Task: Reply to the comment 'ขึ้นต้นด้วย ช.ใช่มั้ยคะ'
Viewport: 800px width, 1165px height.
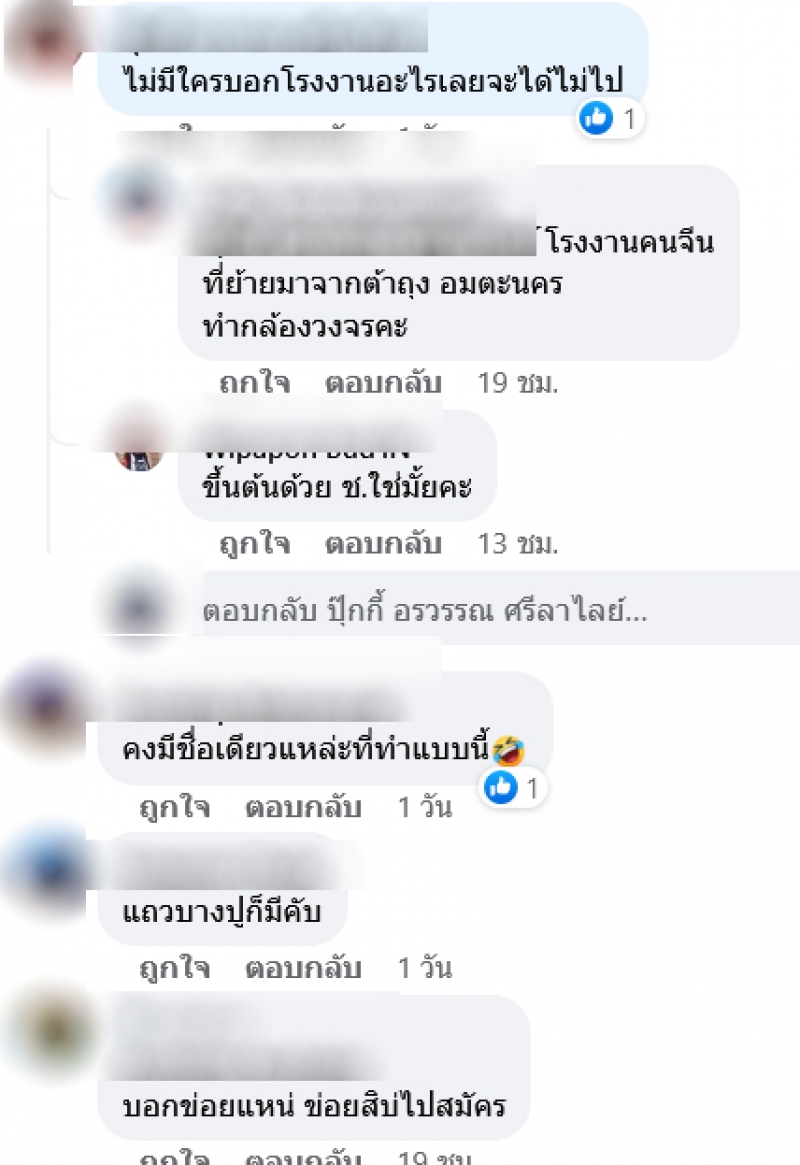Action: click(x=383, y=543)
